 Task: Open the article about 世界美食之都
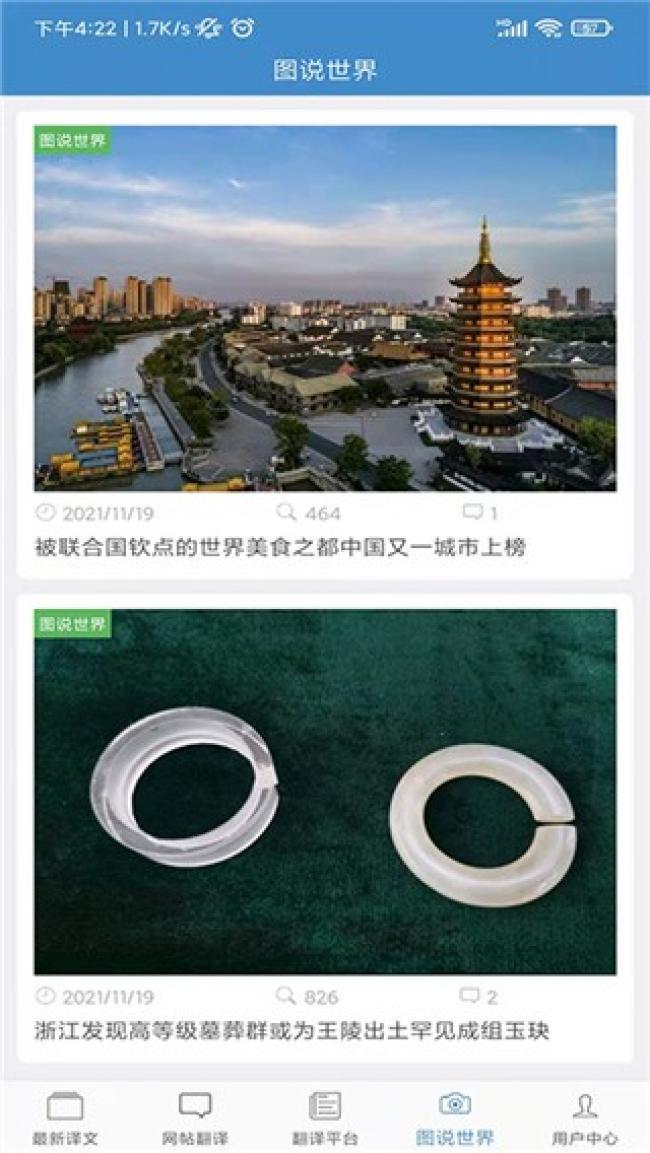(x=280, y=547)
